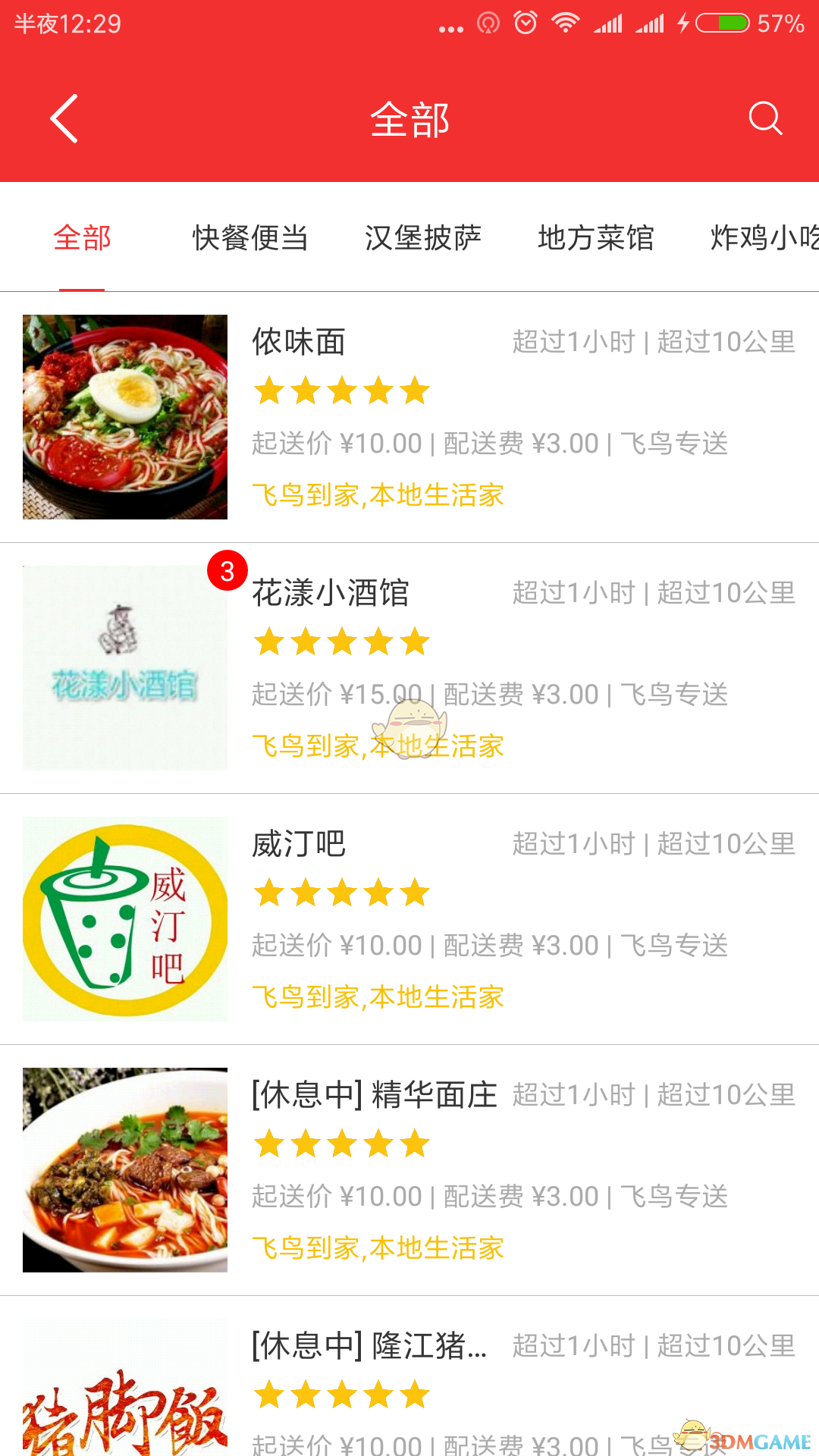Viewport: 819px width, 1456px height.
Task: Tap the search icon in the top bar
Action: click(766, 119)
